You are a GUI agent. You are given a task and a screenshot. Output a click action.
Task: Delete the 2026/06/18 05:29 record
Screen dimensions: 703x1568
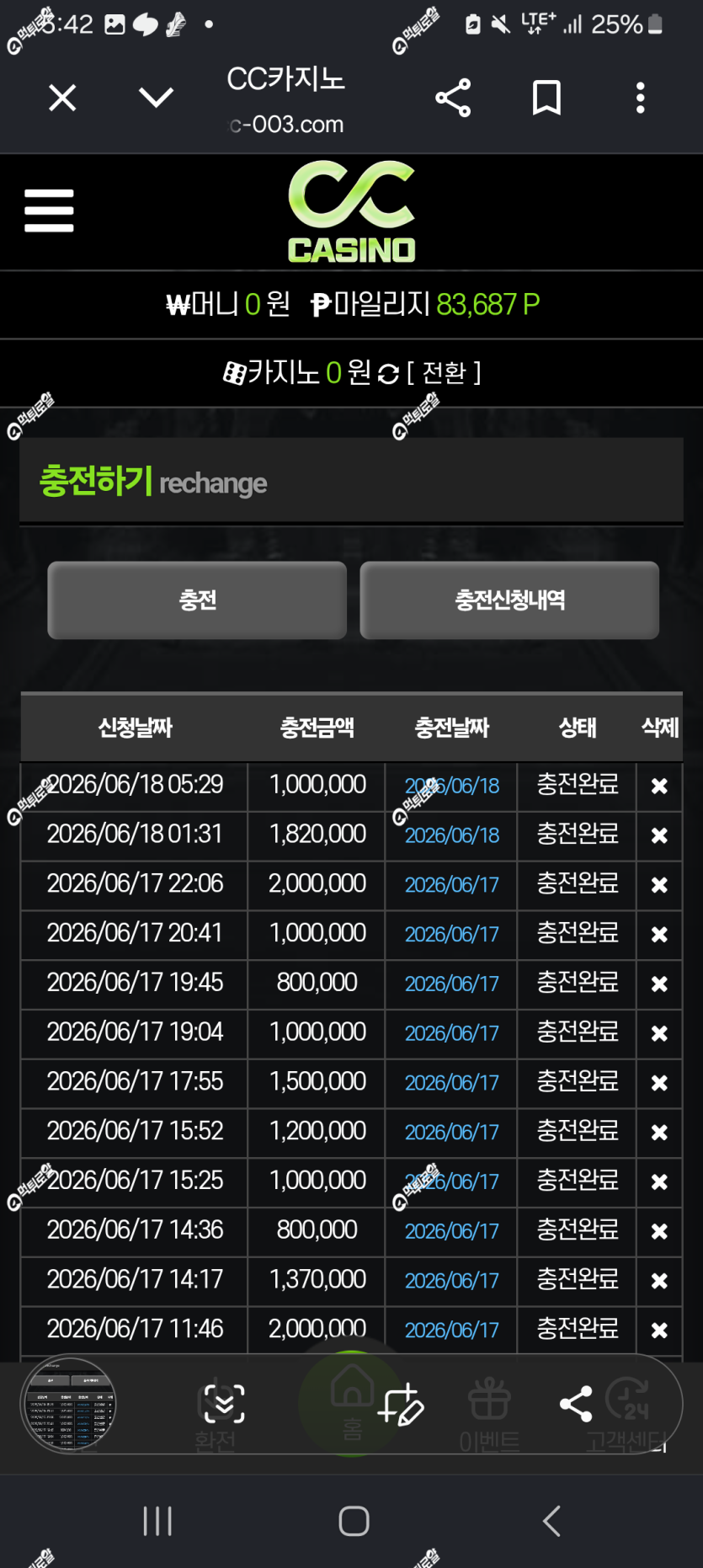pyautogui.click(x=659, y=786)
